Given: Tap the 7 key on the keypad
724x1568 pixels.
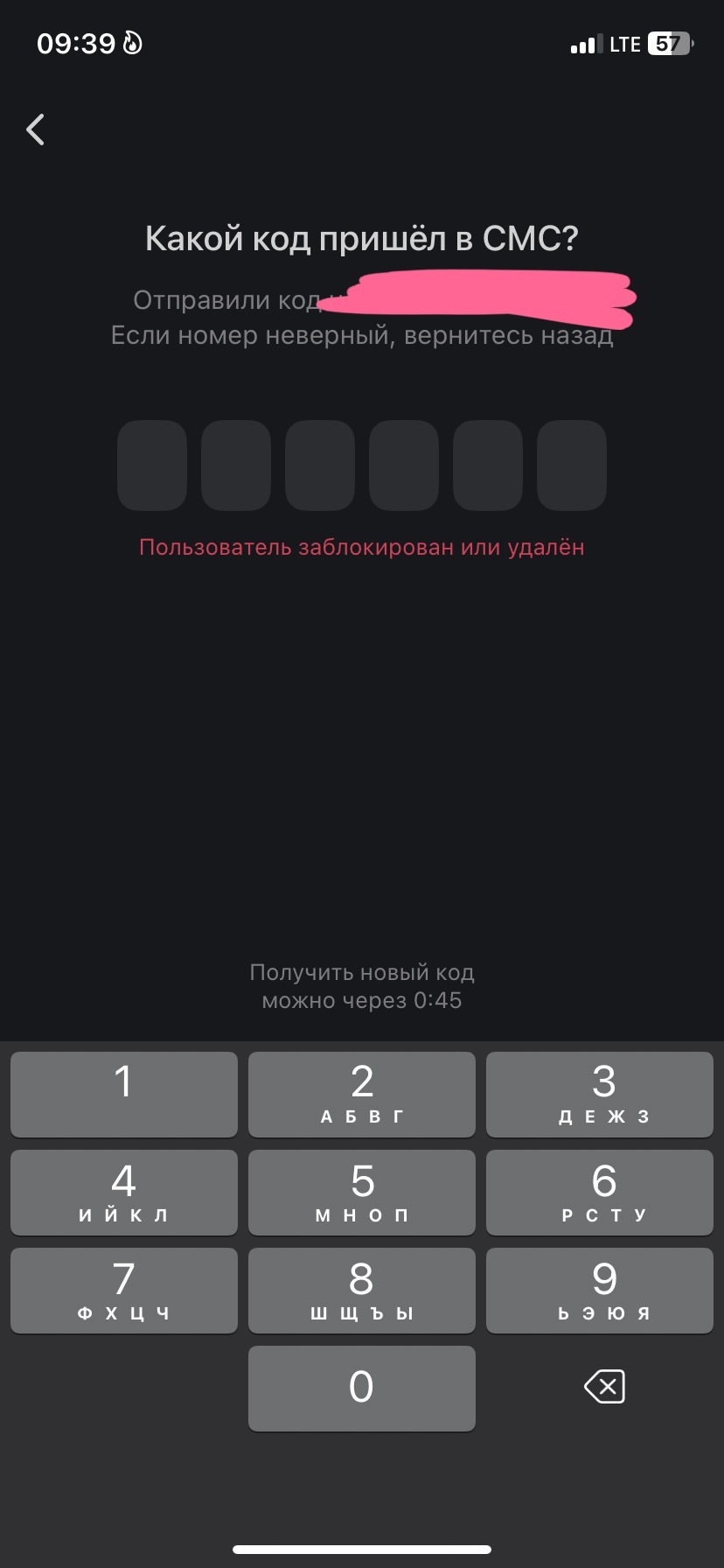Looking at the screenshot, I should click(x=124, y=1290).
